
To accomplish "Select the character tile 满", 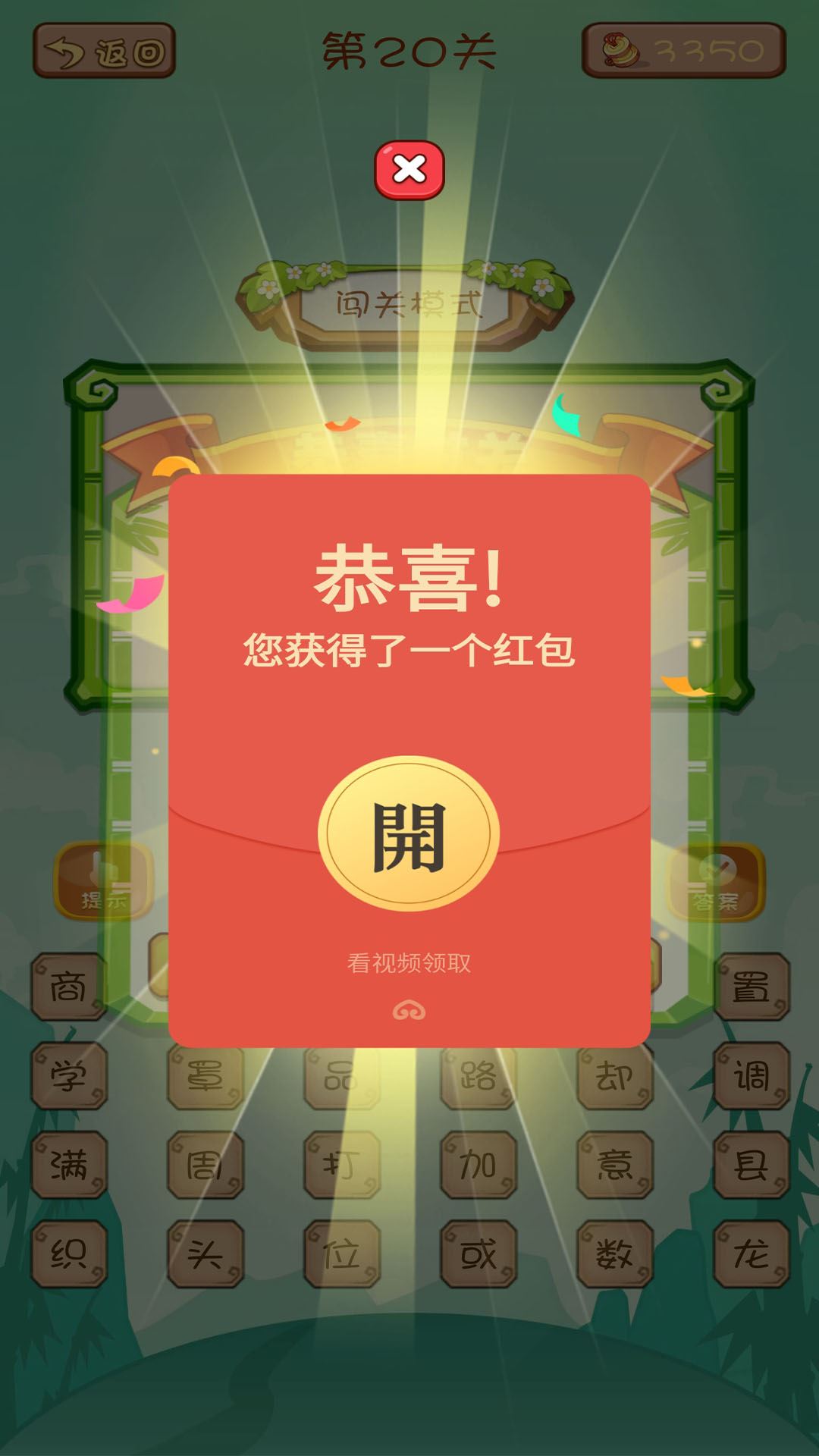I will click(x=68, y=1164).
